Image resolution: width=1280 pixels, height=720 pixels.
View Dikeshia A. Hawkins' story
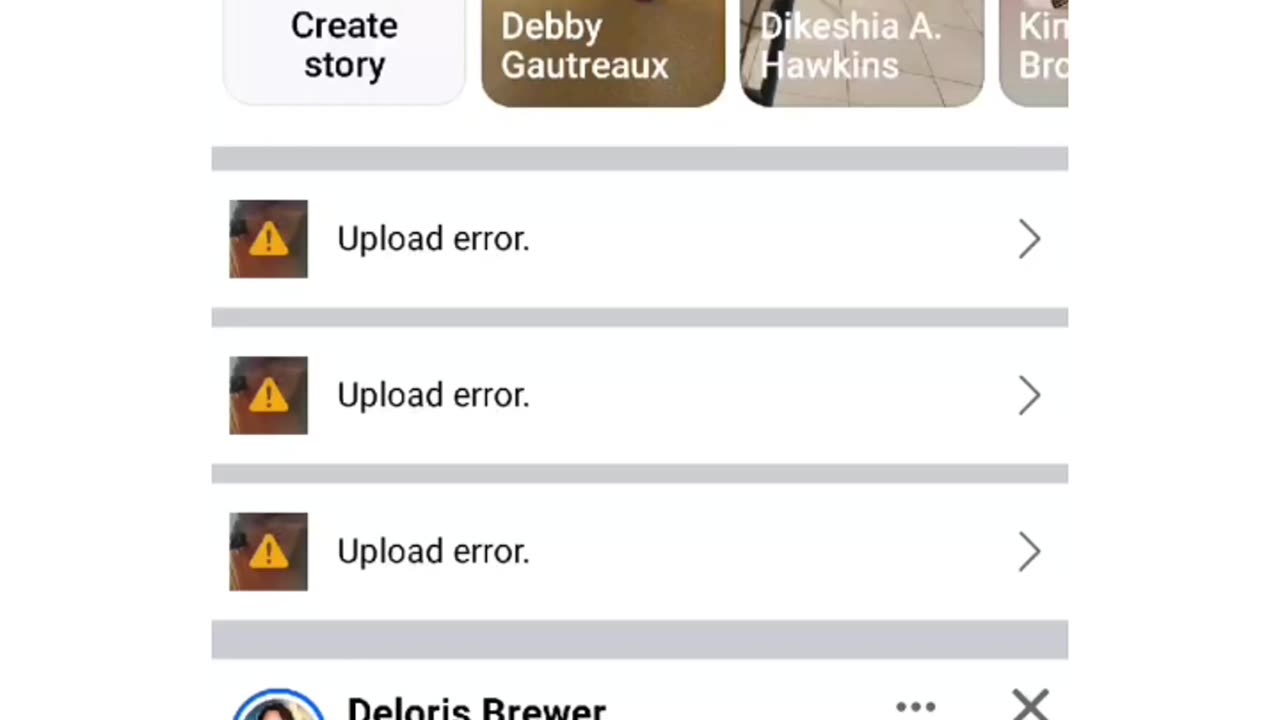861,48
